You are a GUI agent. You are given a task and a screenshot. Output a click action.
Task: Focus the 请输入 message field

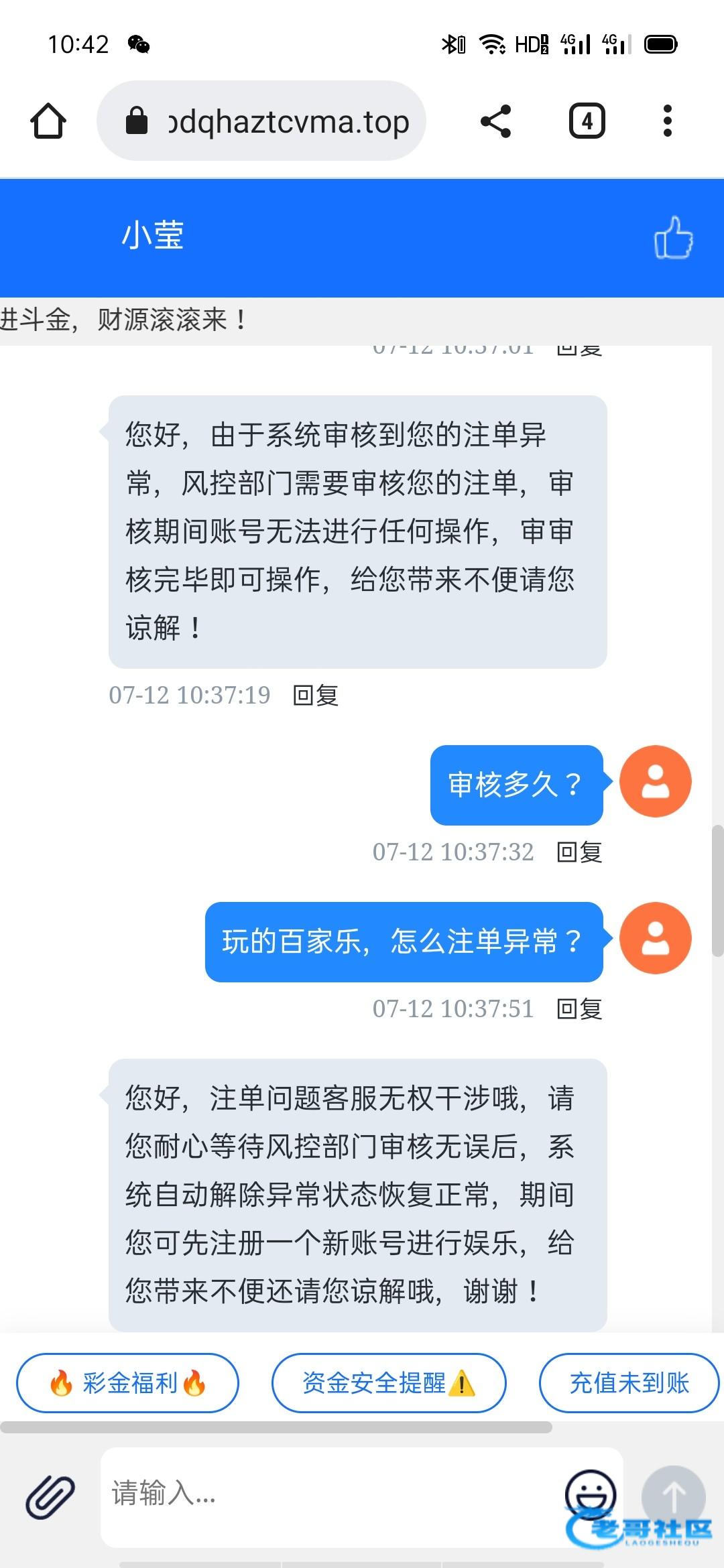pos(332,1494)
